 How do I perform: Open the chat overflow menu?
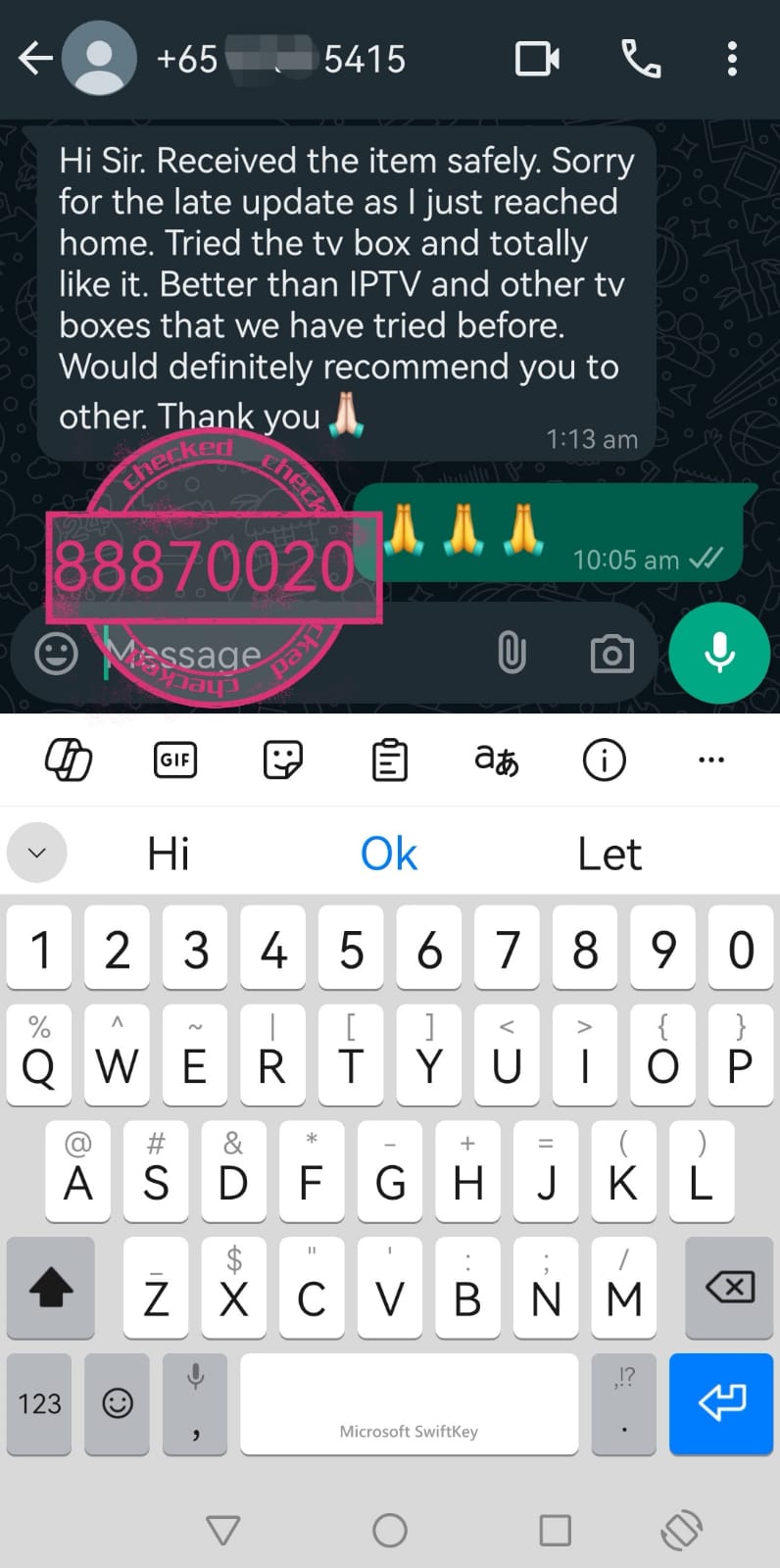(731, 59)
